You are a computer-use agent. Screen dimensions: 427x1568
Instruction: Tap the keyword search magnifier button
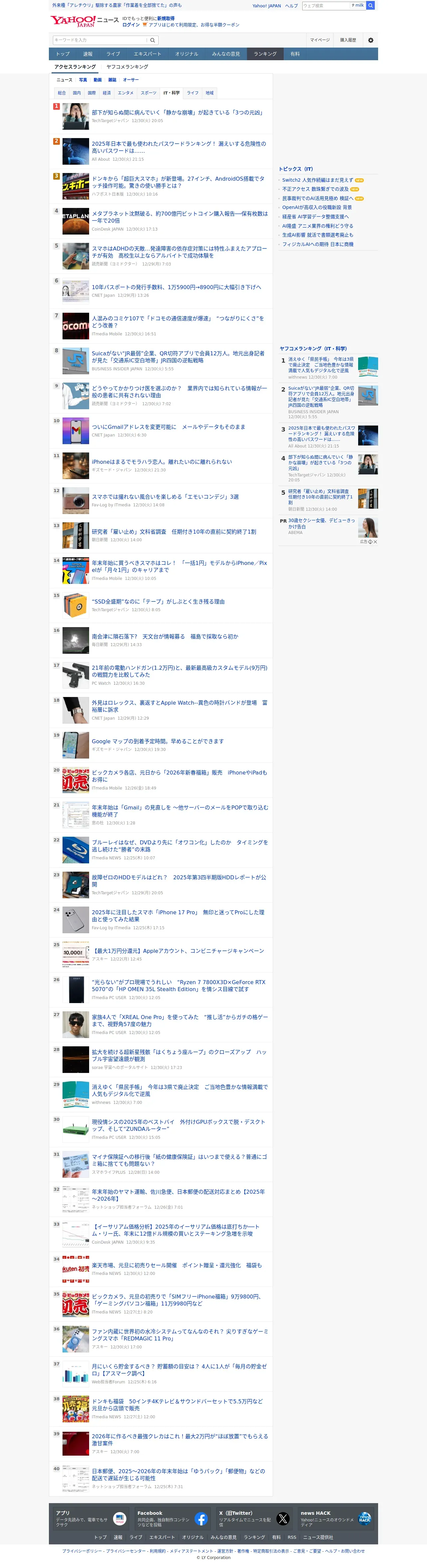[153, 40]
